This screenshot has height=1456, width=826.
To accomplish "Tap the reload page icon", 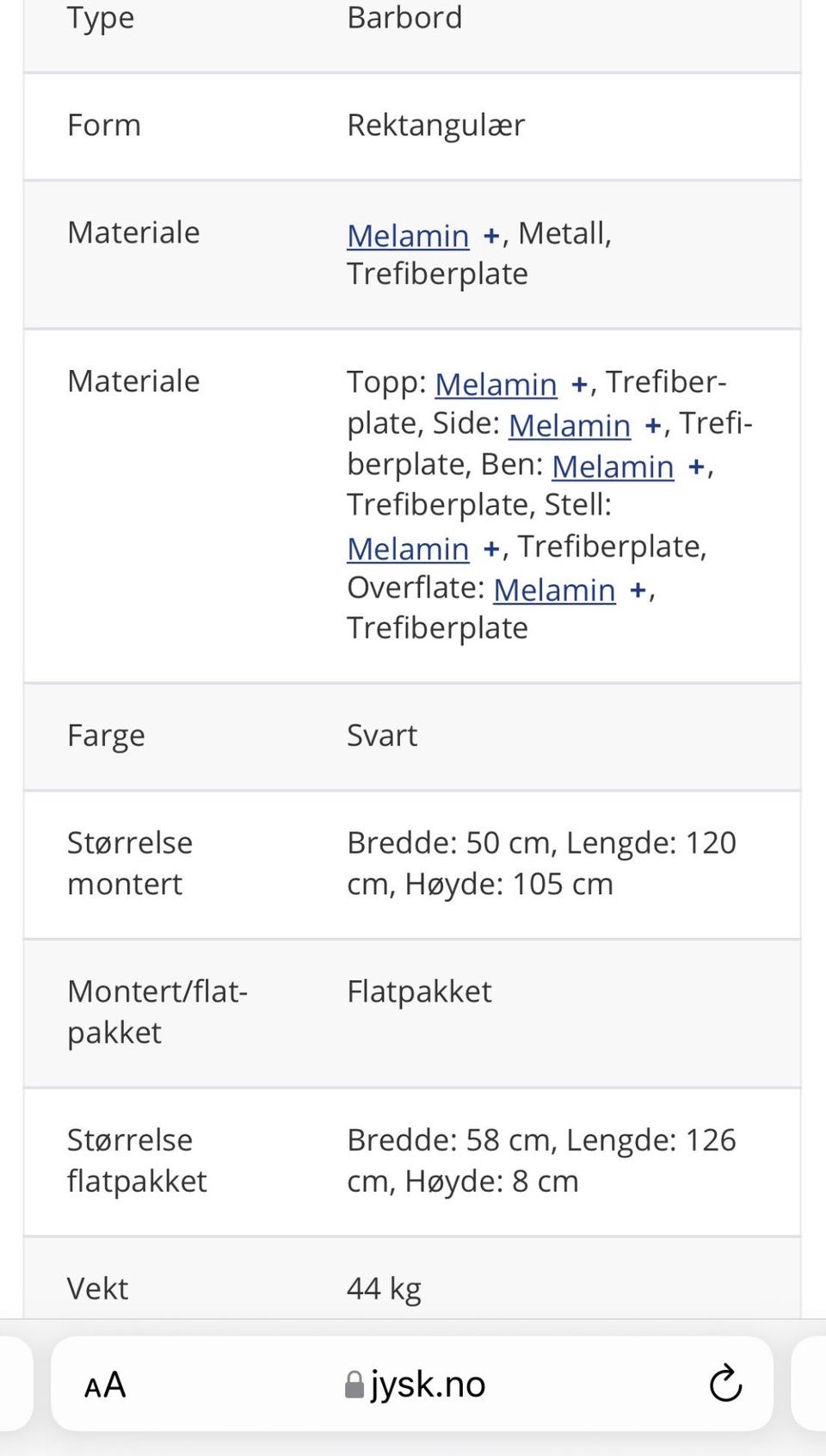I will pyautogui.click(x=725, y=1385).
